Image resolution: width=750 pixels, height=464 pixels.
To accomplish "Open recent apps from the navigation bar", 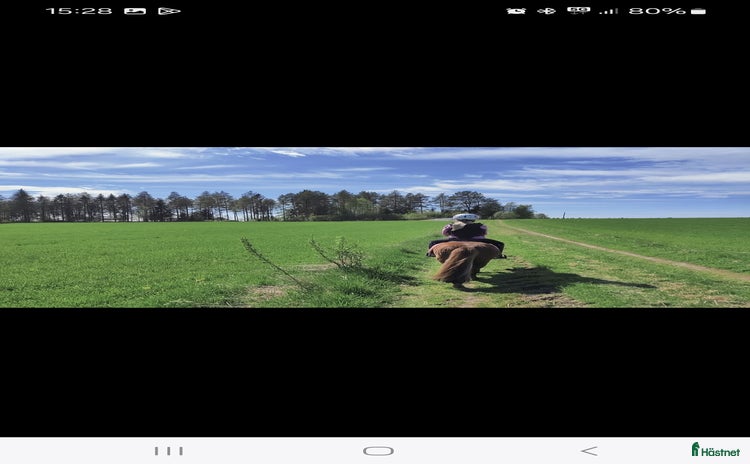I will click(168, 451).
